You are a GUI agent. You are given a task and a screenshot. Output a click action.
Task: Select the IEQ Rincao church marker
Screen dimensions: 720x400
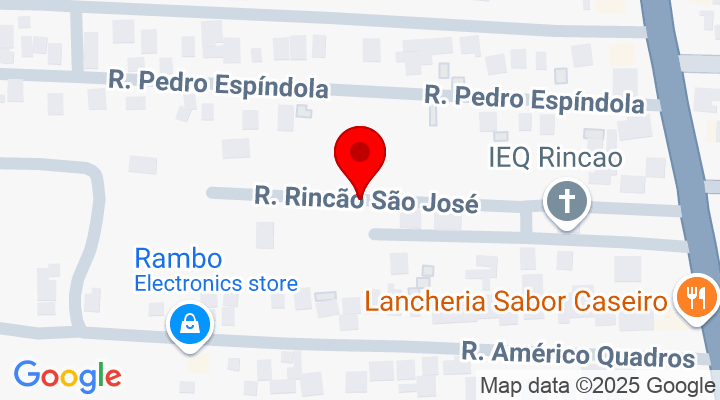(565, 203)
